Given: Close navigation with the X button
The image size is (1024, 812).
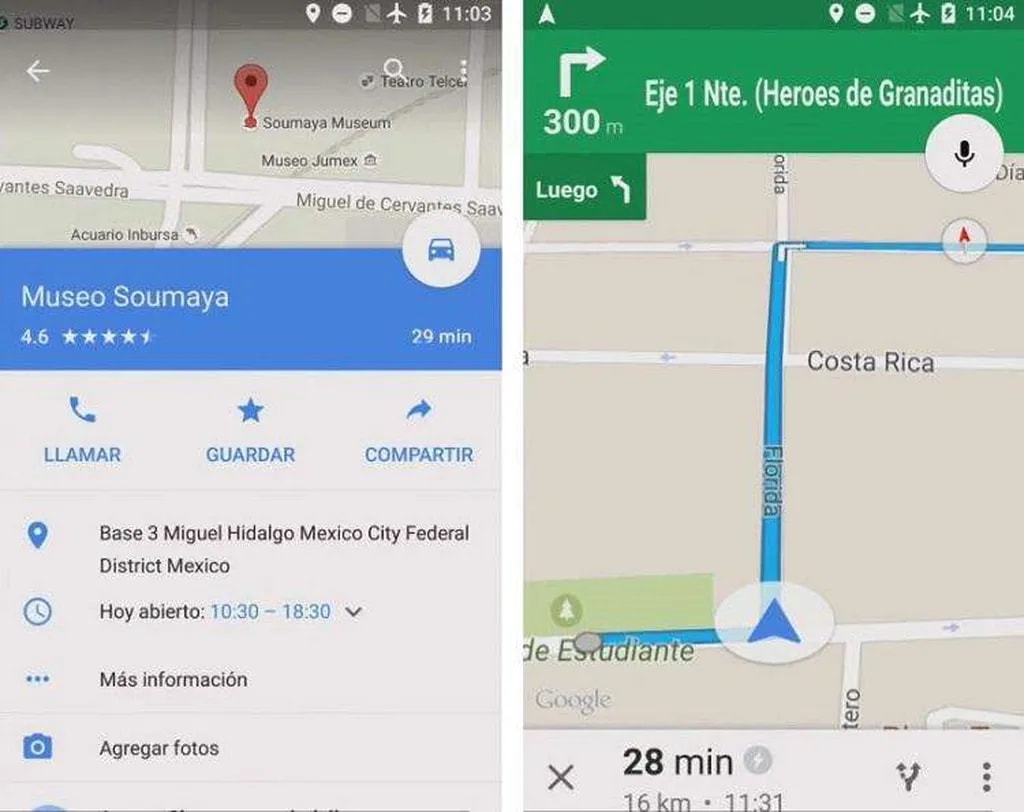Looking at the screenshot, I should pyautogui.click(x=562, y=776).
